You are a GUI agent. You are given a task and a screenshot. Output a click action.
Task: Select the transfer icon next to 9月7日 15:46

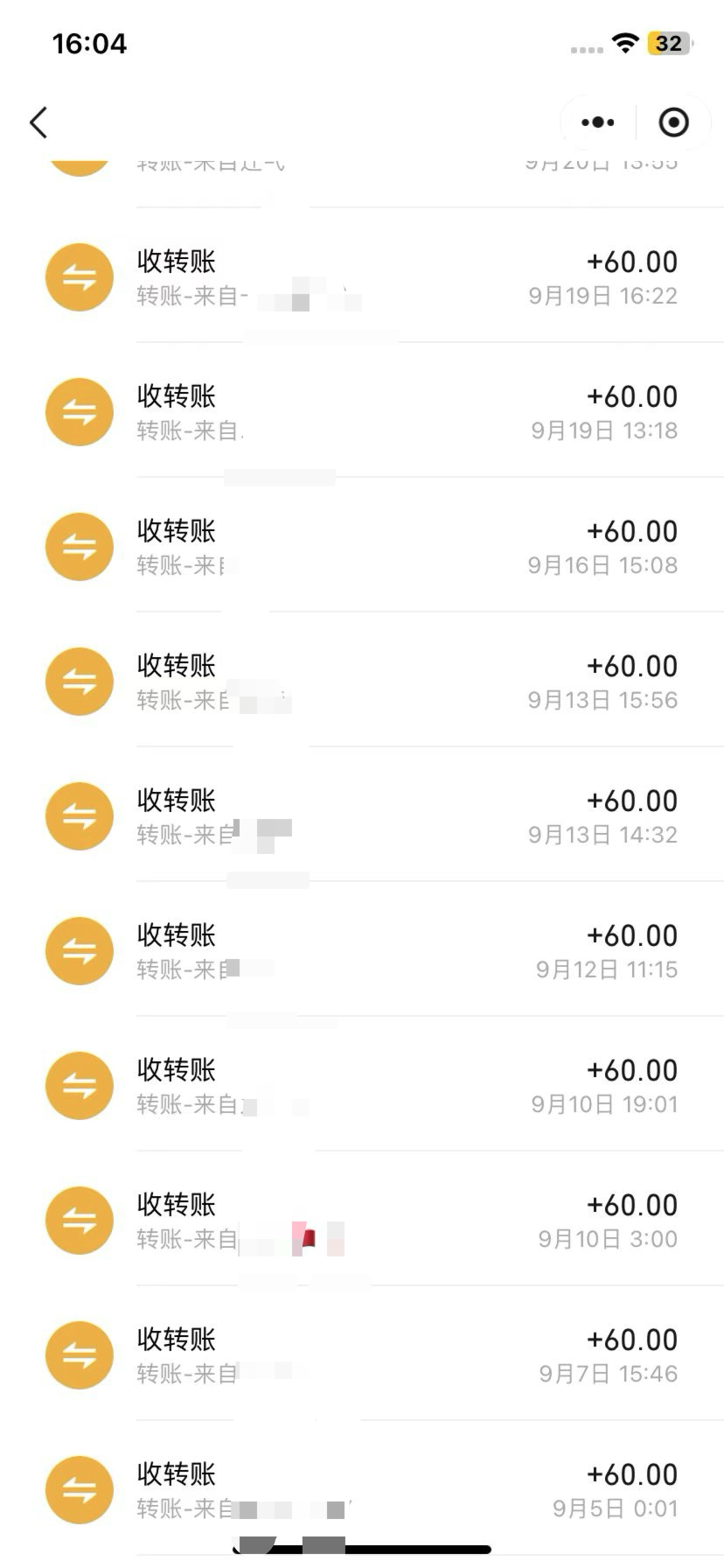point(79,1354)
